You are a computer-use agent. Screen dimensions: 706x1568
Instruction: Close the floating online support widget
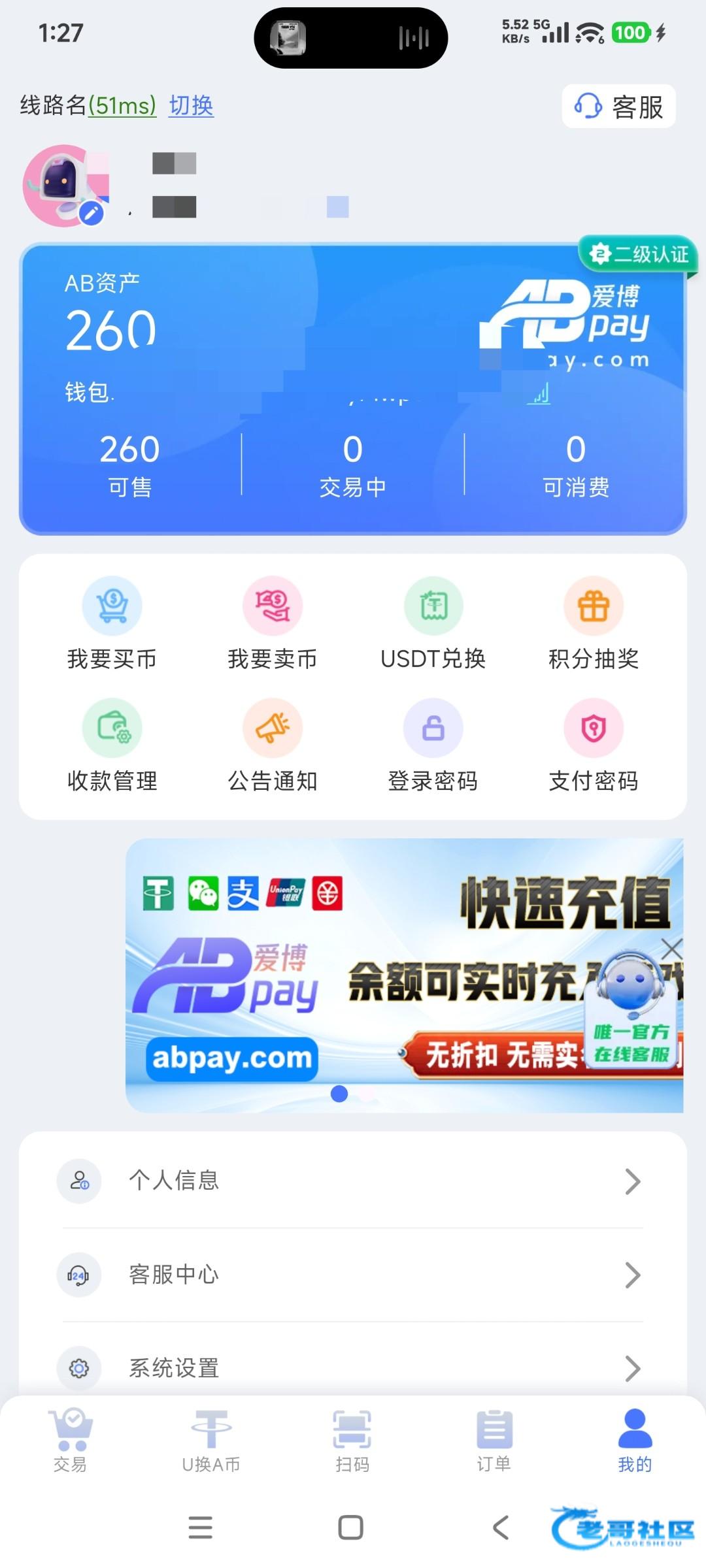[x=671, y=949]
